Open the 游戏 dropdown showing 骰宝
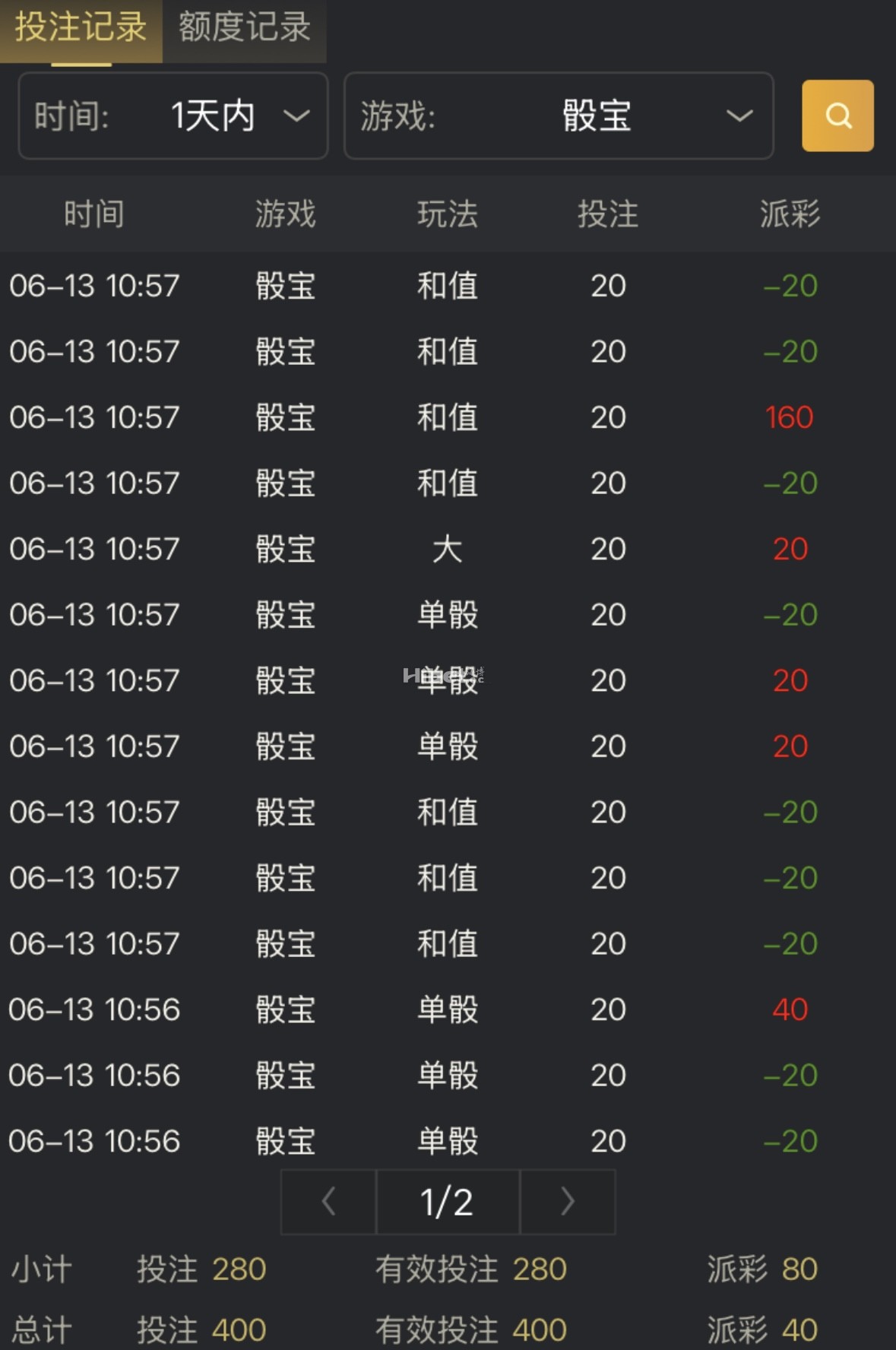 (559, 116)
